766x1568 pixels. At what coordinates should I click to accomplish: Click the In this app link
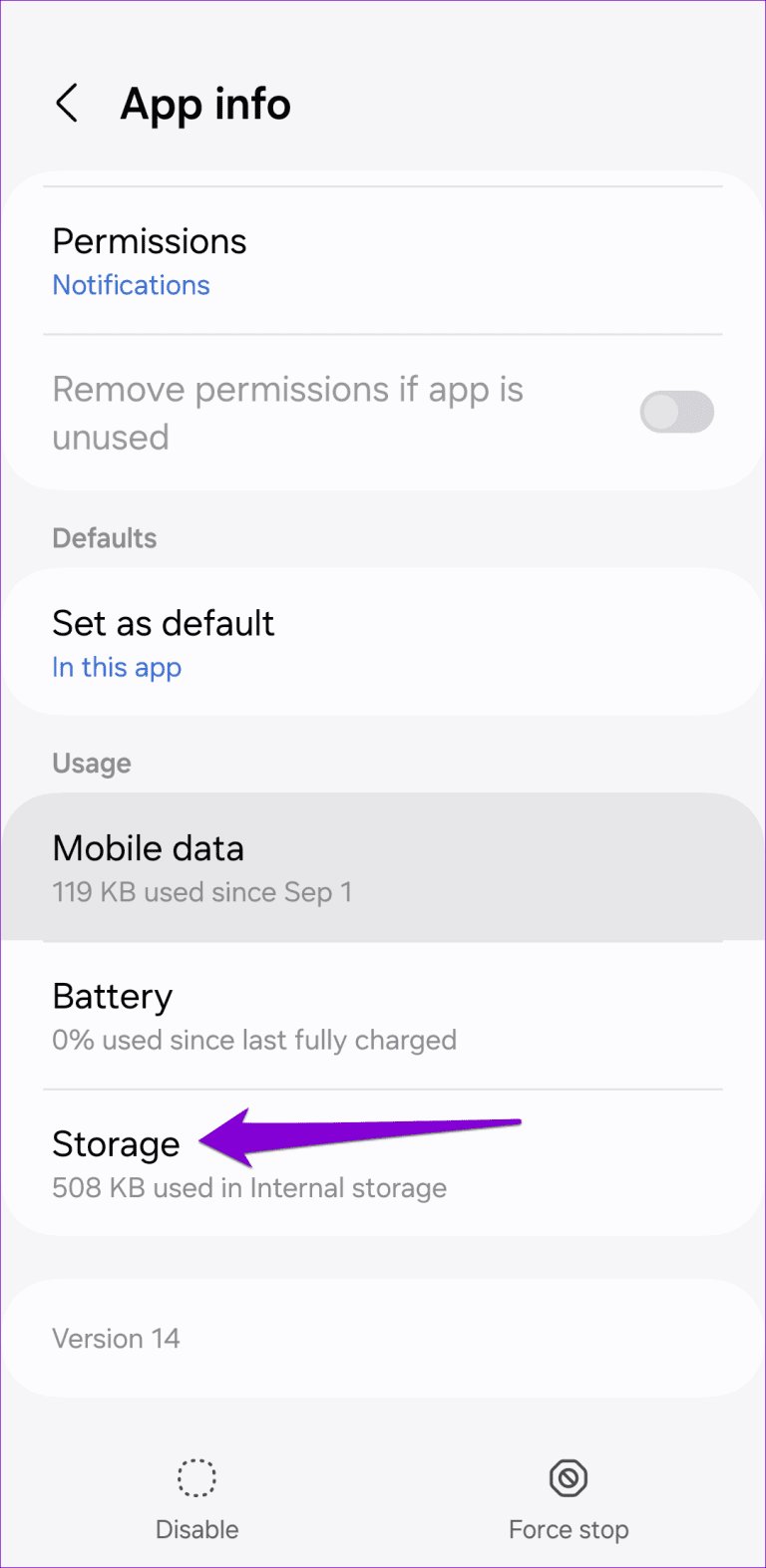[x=117, y=667]
